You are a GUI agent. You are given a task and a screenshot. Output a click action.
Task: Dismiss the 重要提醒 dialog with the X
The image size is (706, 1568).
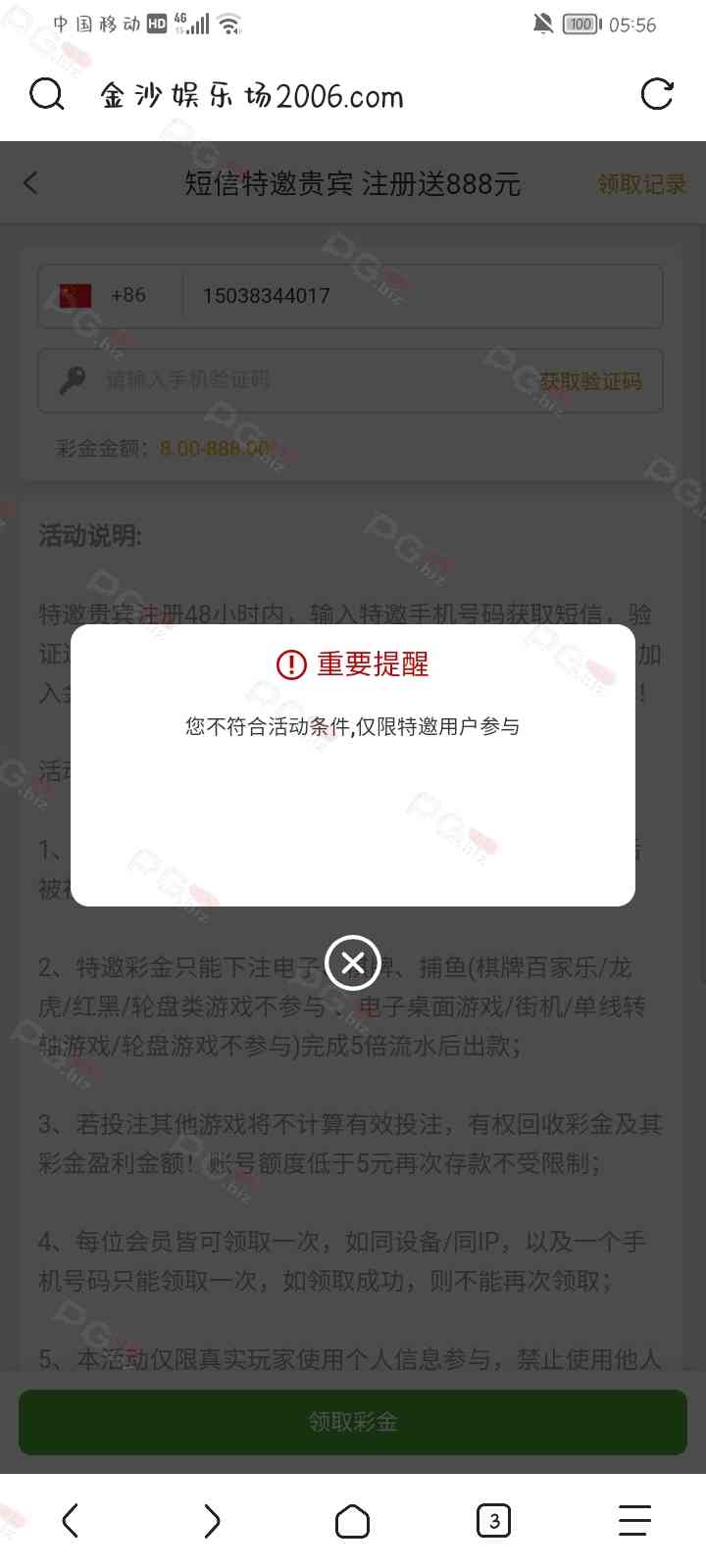(x=352, y=962)
